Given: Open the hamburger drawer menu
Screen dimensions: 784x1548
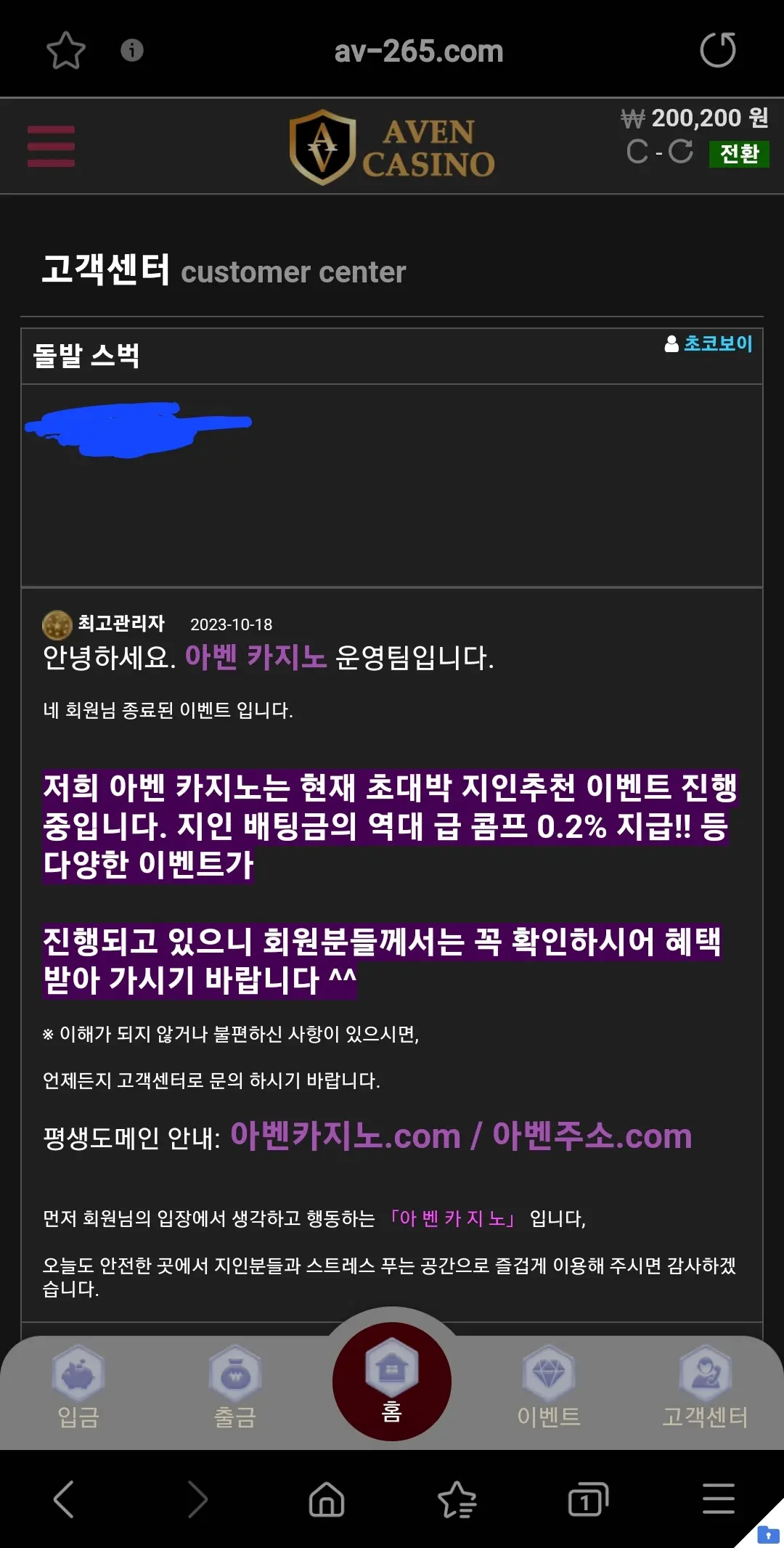Looking at the screenshot, I should point(51,146).
